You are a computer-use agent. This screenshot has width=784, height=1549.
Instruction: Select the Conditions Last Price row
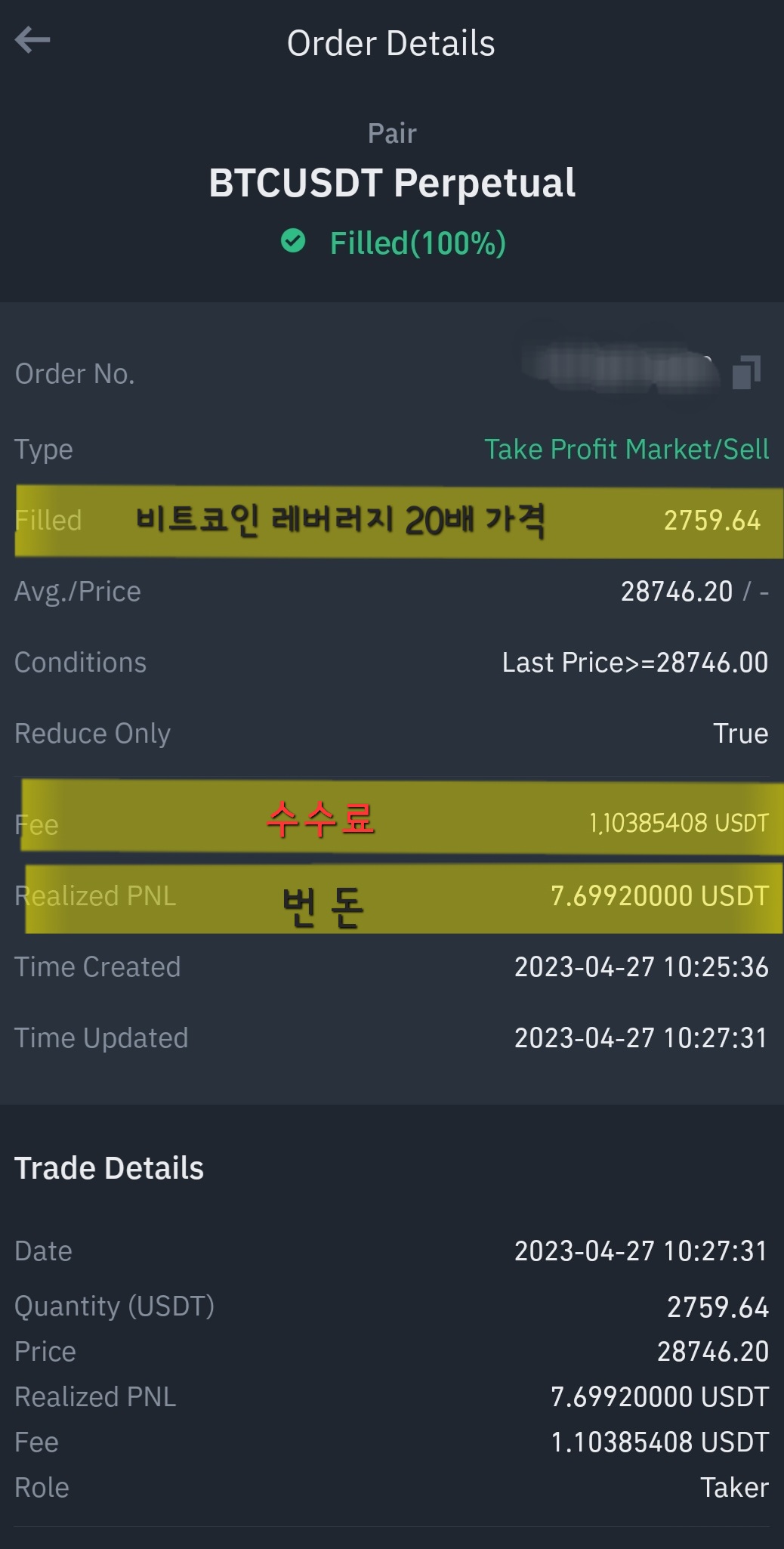(x=634, y=662)
